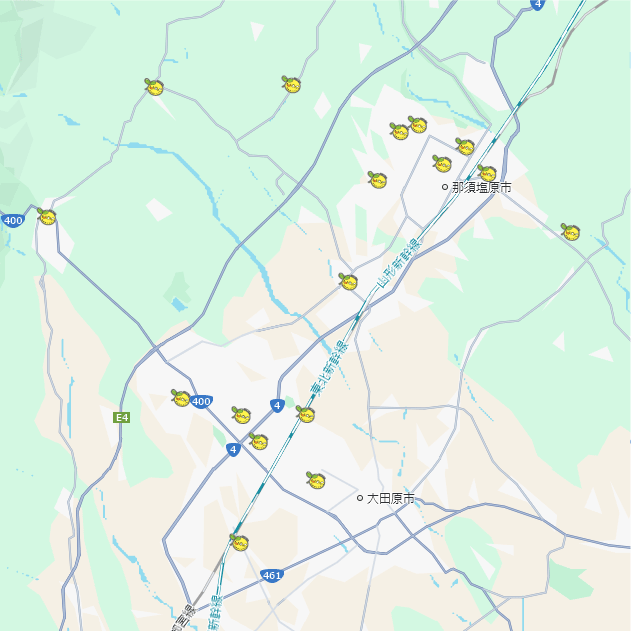The image size is (631, 631).
Task: Select the marker on the 東北新幹線 line near the route 4 shield
Action: [x=306, y=414]
